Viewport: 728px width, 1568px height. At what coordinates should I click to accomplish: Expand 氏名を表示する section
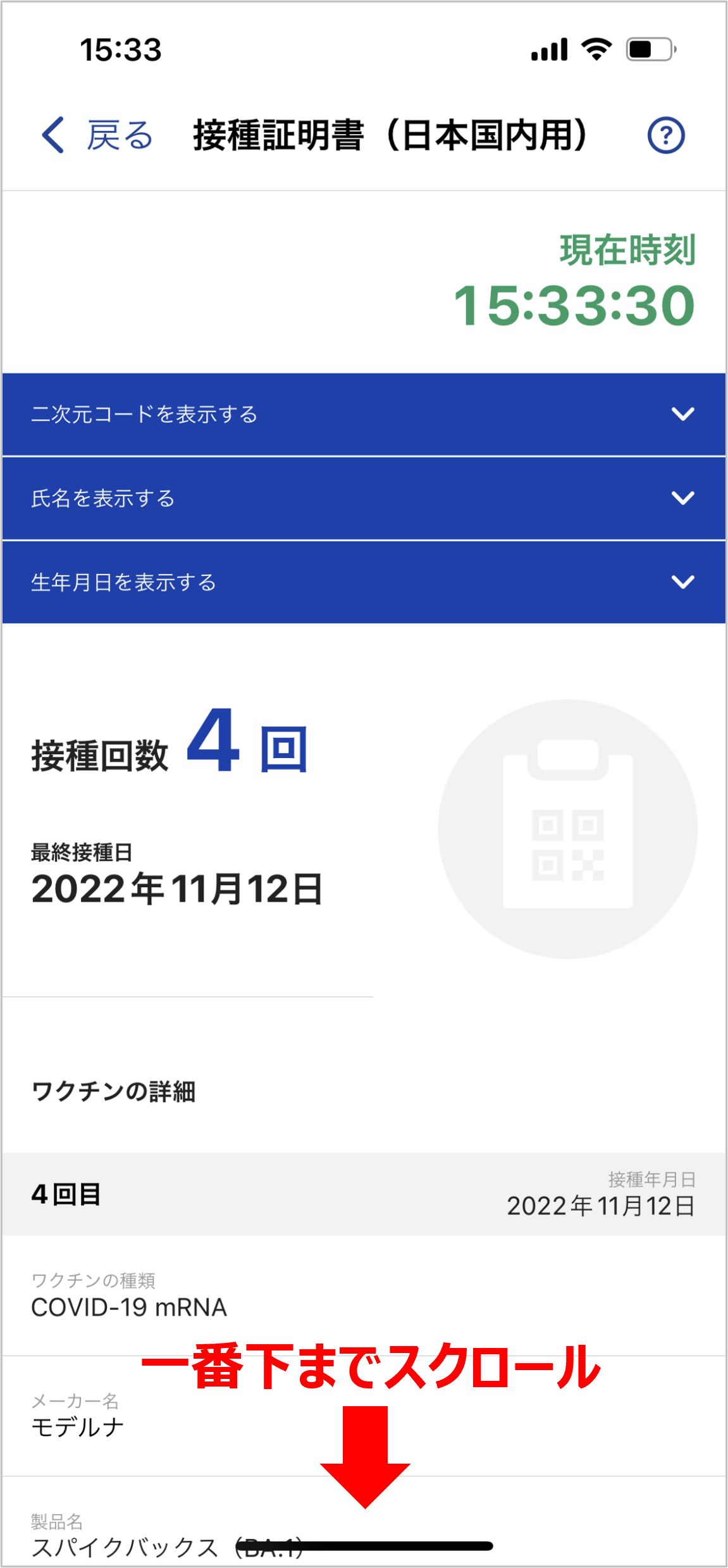pos(364,498)
